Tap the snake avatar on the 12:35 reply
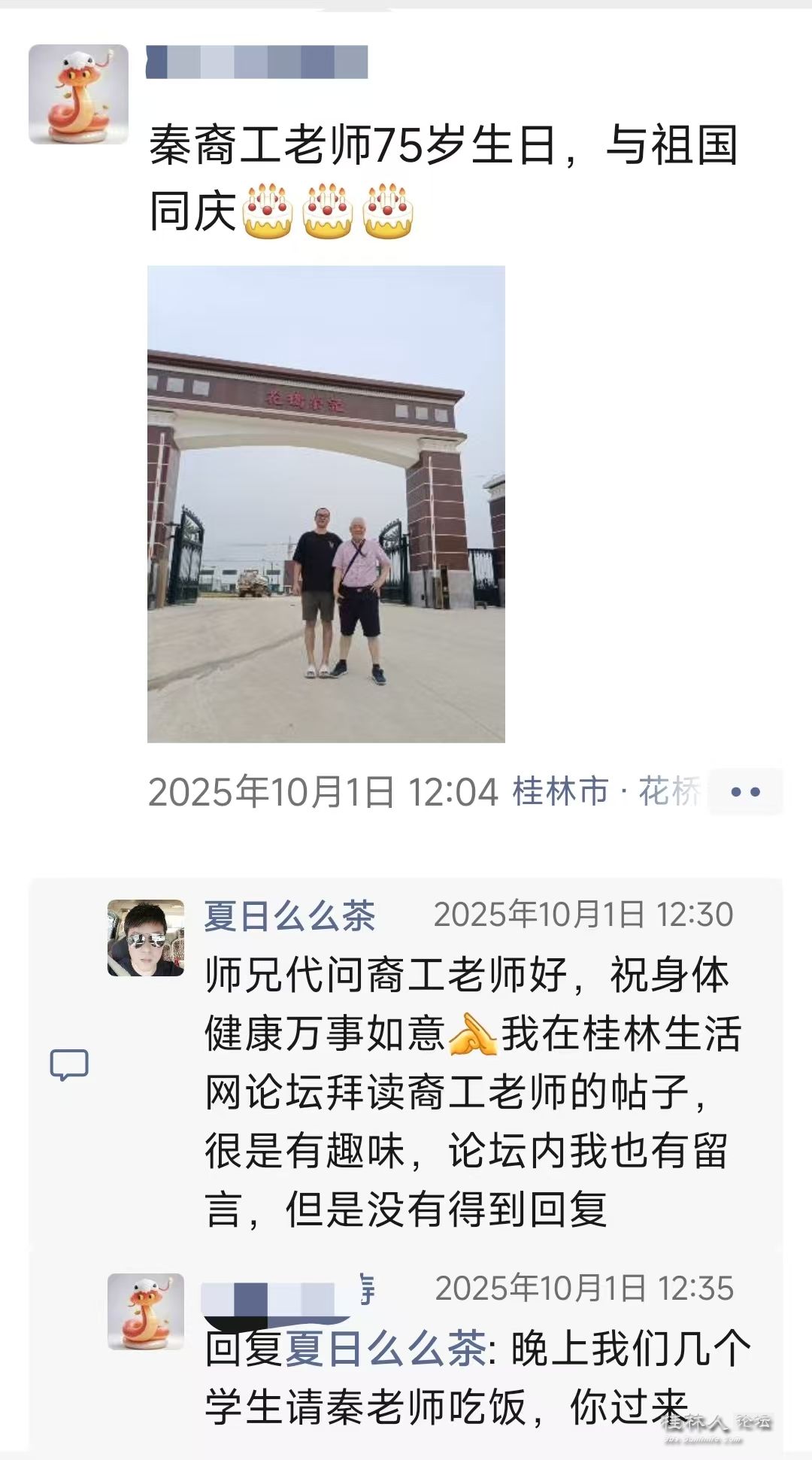Viewport: 812px width, 1460px height. pos(146,1311)
